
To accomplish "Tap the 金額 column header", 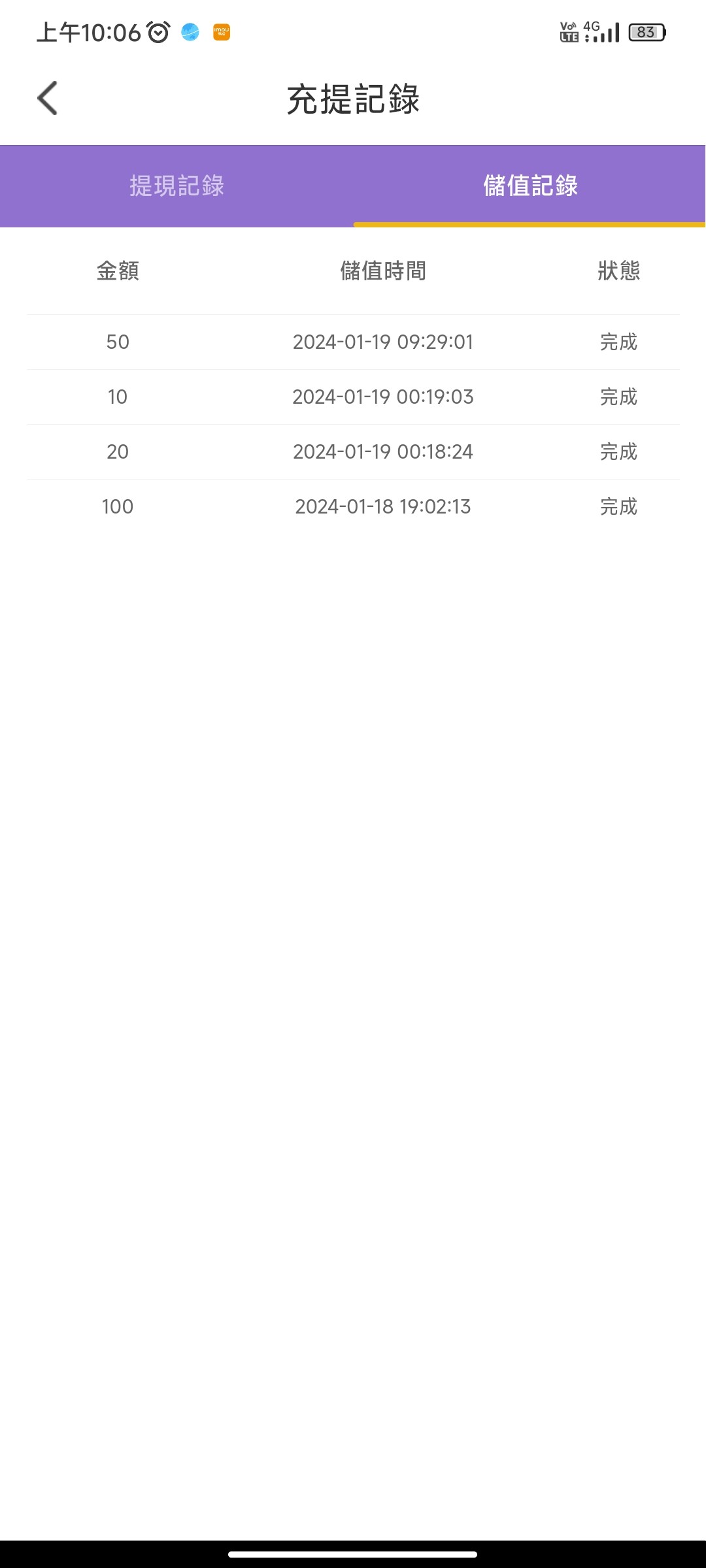I will (118, 272).
